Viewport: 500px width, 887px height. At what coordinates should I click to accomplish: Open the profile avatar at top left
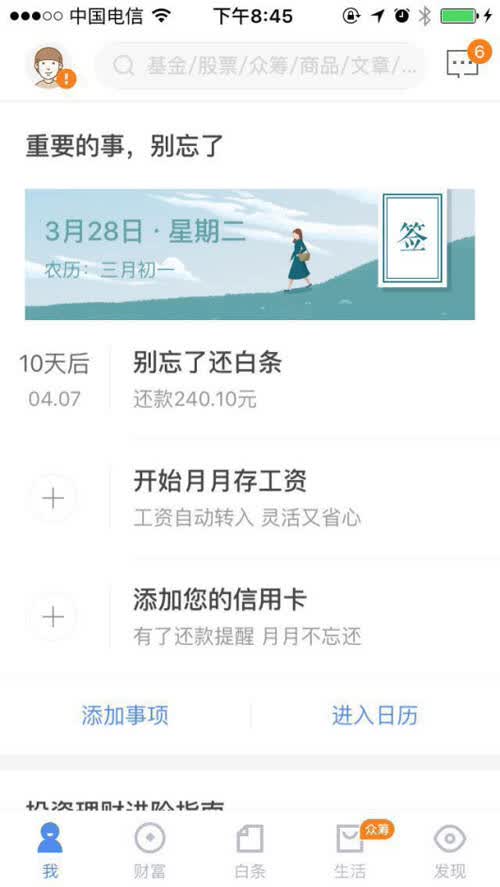[x=50, y=67]
